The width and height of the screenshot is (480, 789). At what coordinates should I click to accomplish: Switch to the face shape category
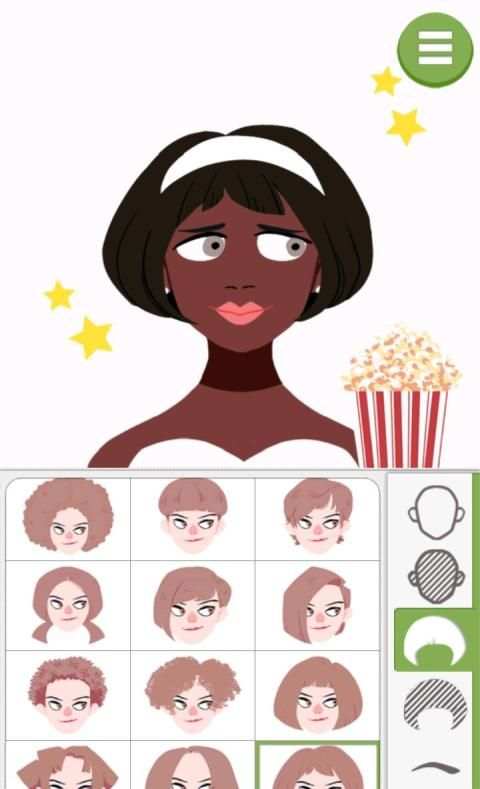(436, 513)
